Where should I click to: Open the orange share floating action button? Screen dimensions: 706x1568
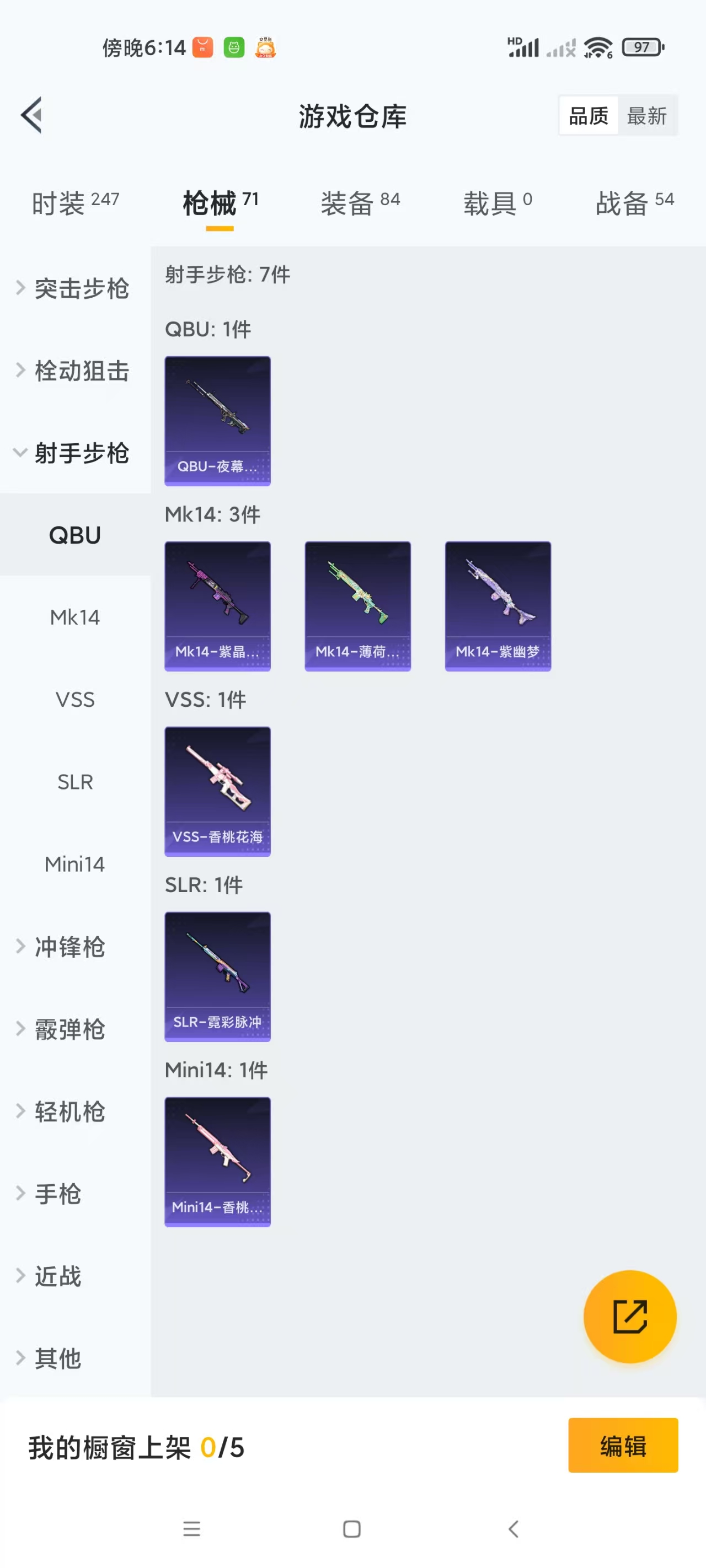[630, 1316]
